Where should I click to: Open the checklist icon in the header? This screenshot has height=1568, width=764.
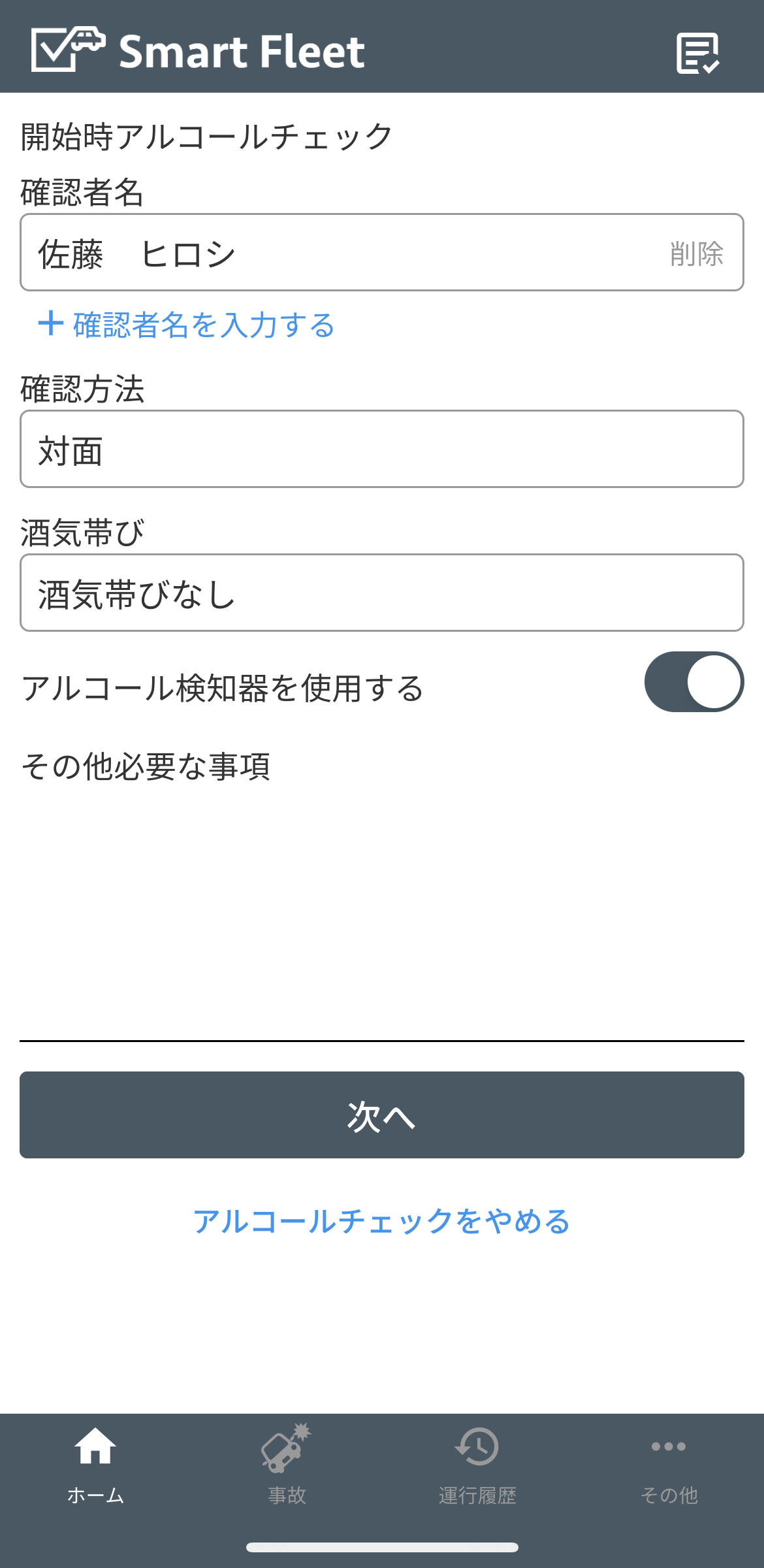pos(698,53)
